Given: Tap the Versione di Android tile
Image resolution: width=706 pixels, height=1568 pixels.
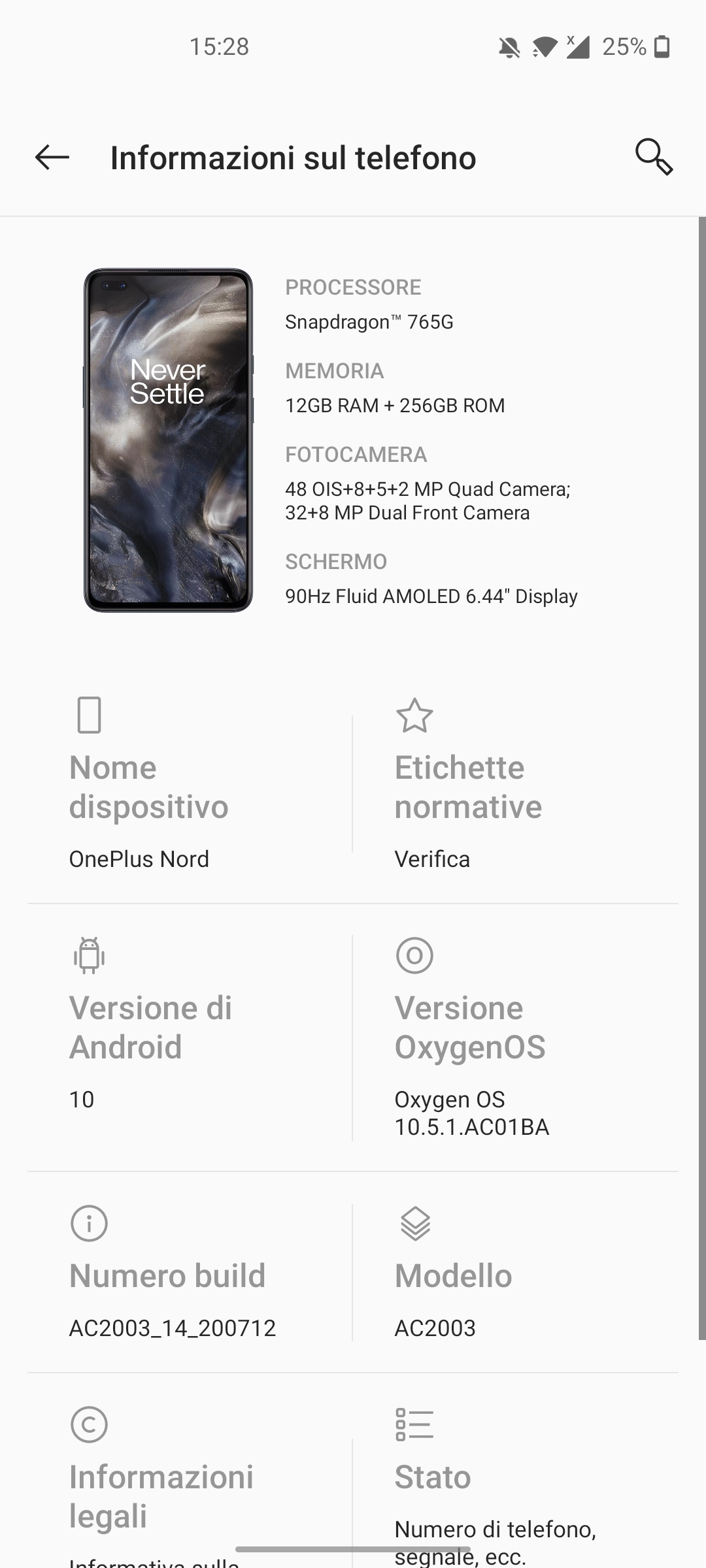Looking at the screenshot, I should point(190,1037).
